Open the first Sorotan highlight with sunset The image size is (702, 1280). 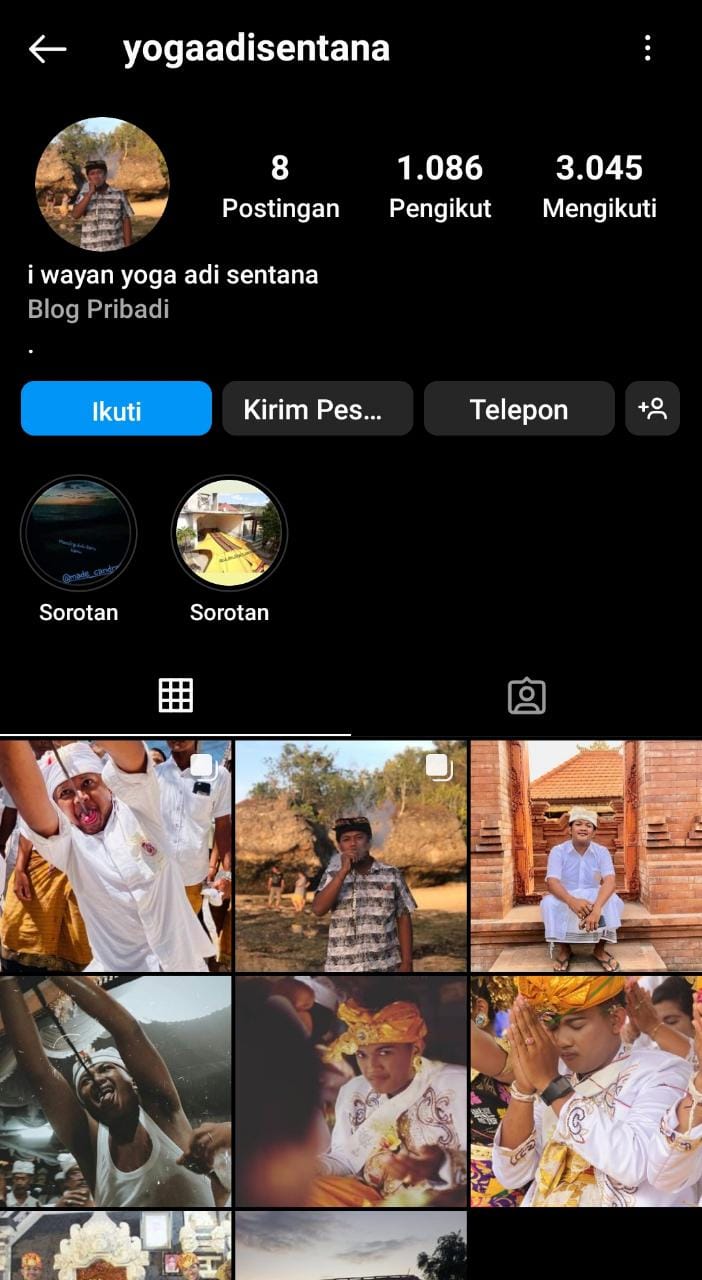click(x=78, y=533)
